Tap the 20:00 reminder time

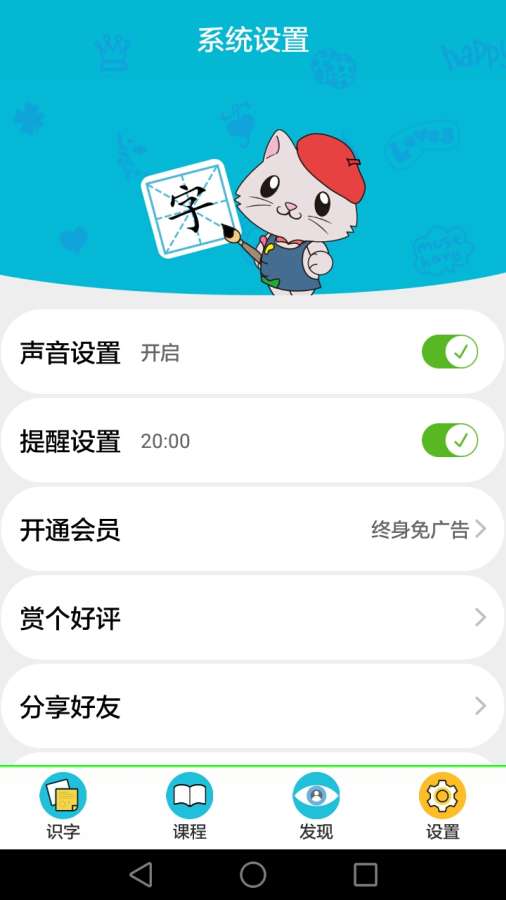[x=165, y=441]
